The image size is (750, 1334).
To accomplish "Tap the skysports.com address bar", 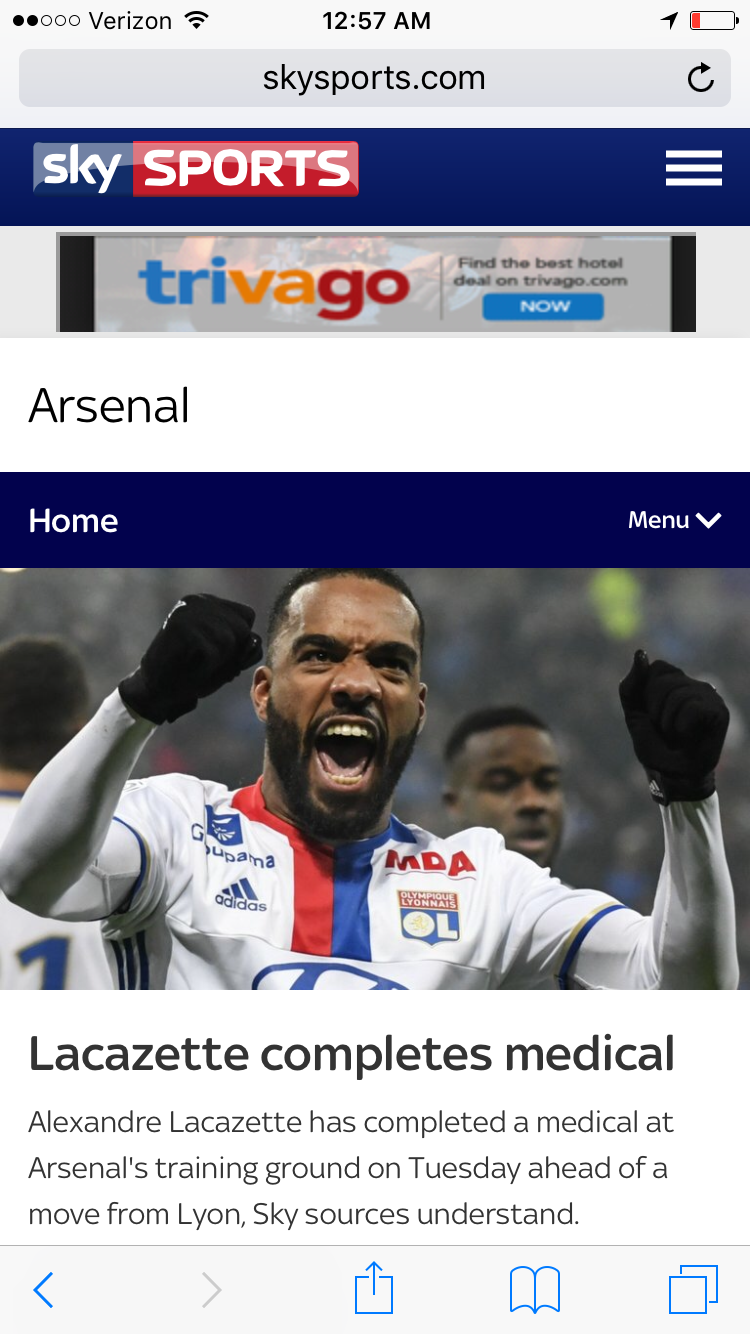I will (375, 78).
